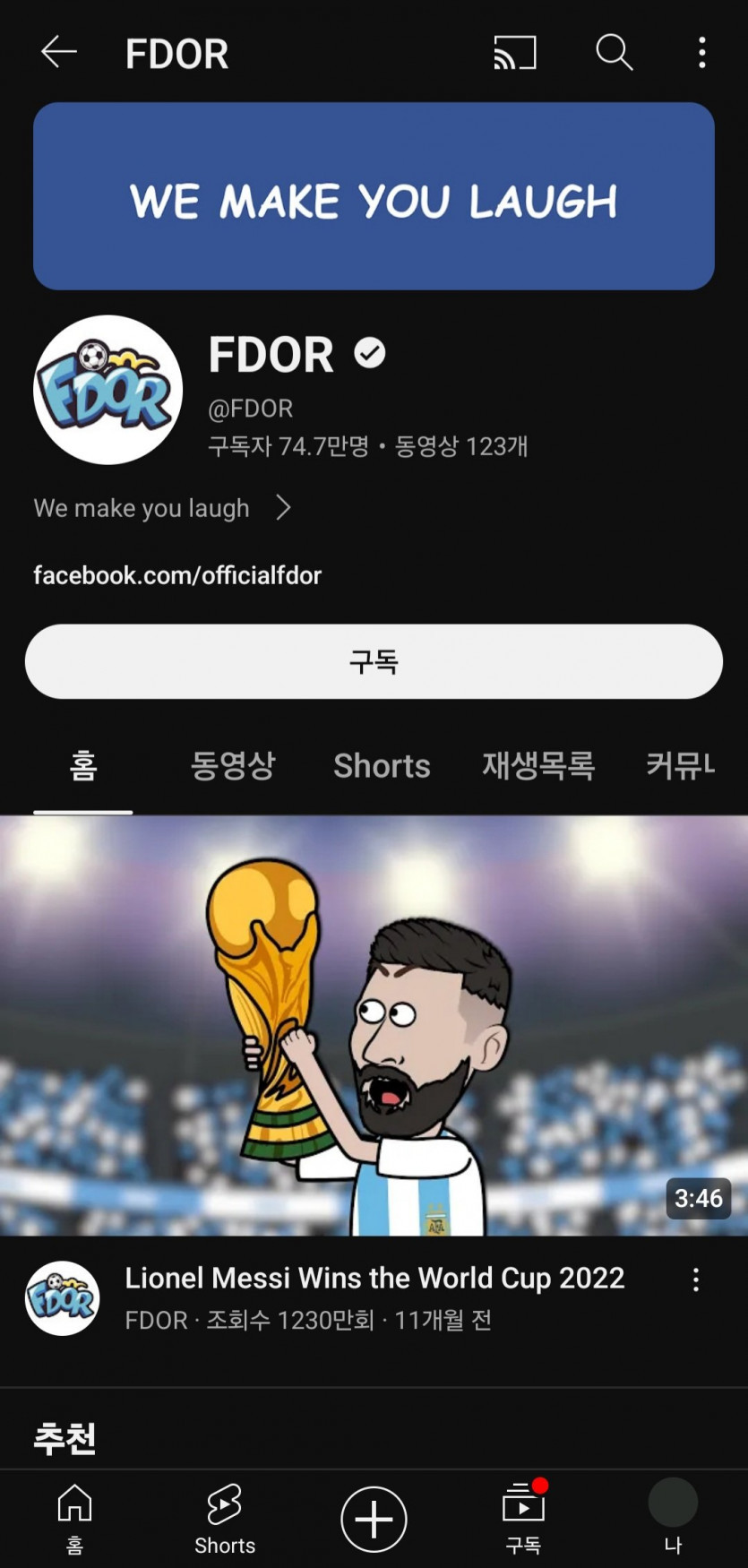748x1568 pixels.
Task: Switch to the 재생목록 tab
Action: coord(538,766)
